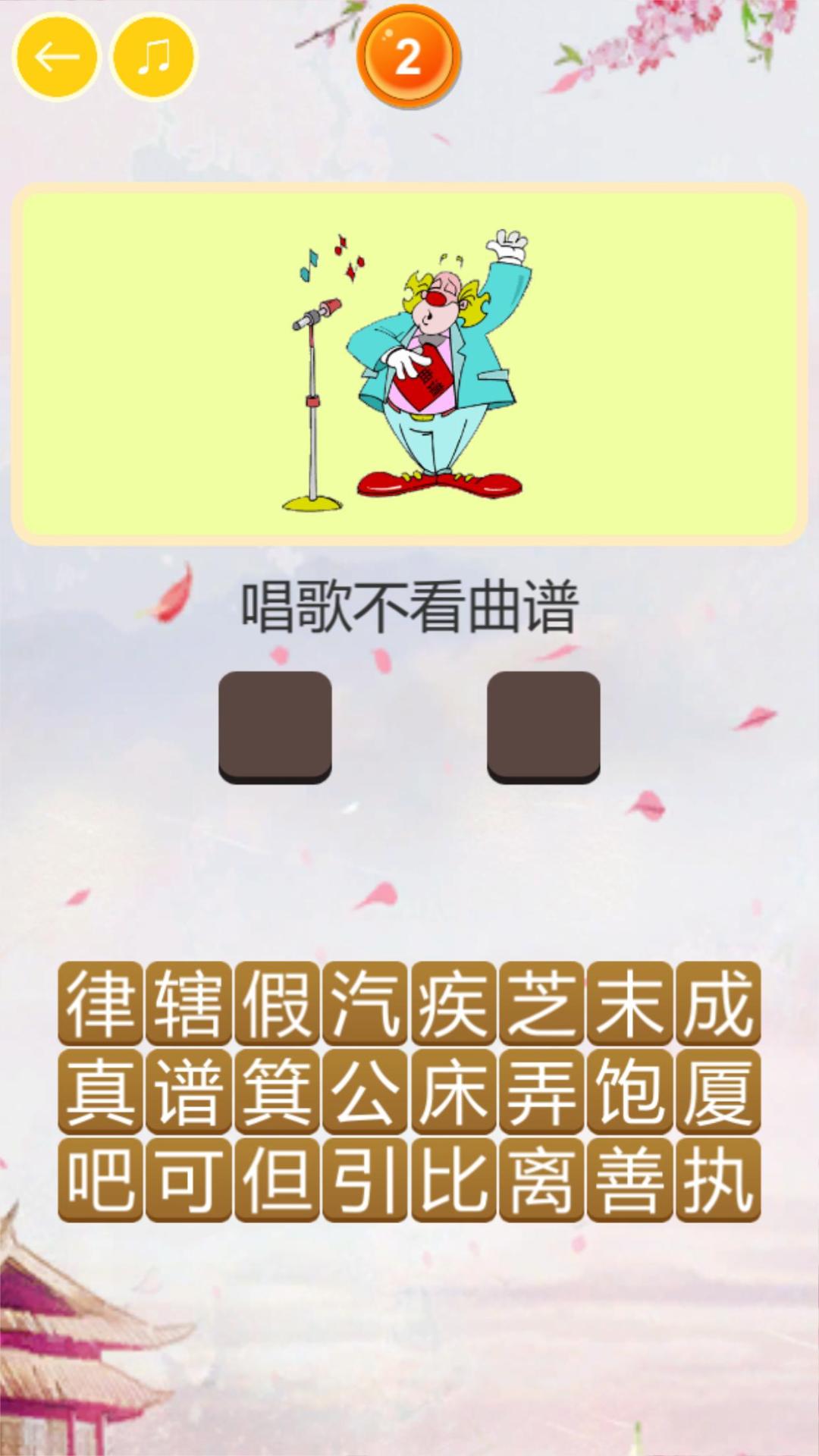Tap the second empty answer slot

543,726
